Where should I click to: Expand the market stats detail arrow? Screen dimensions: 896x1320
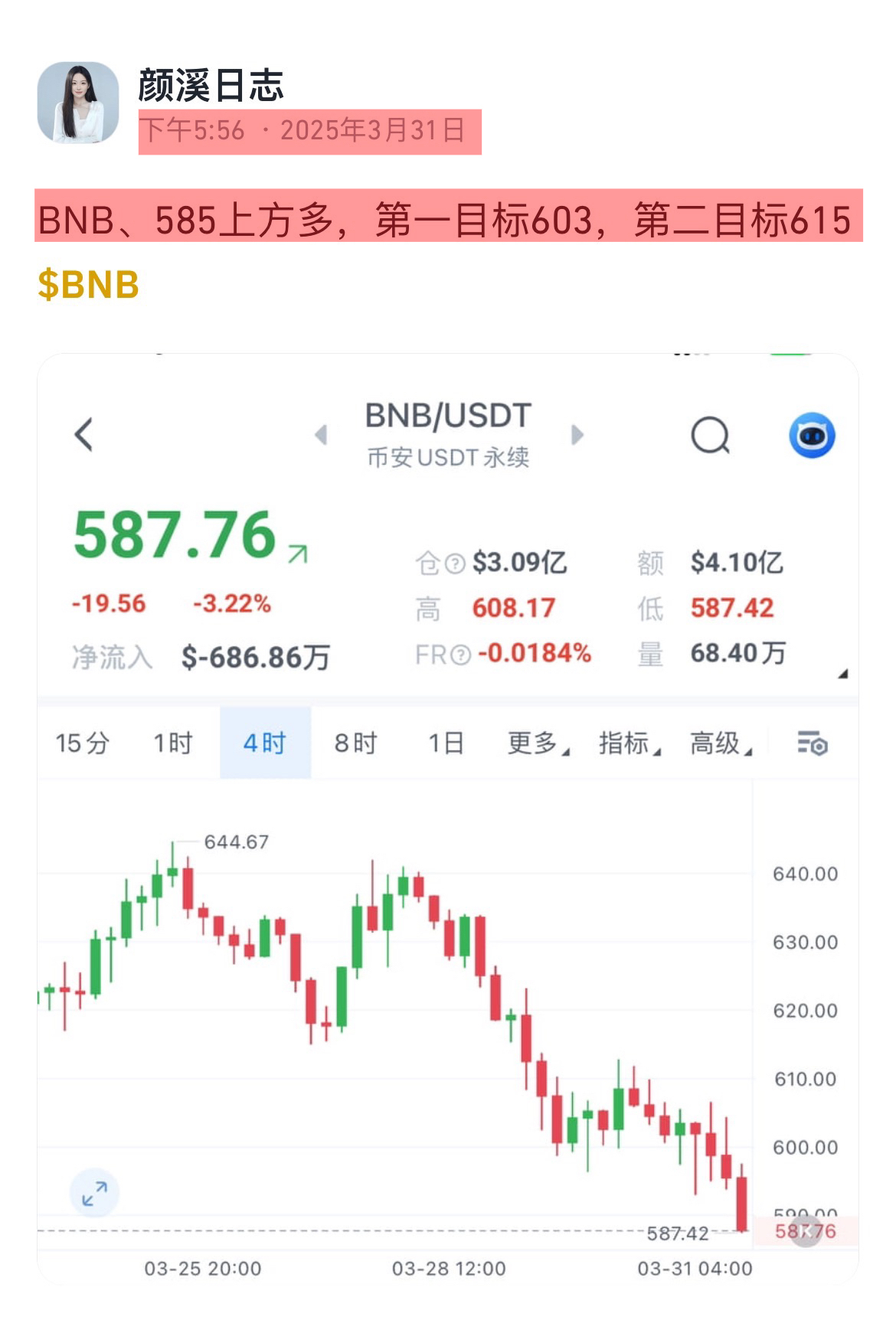[844, 674]
